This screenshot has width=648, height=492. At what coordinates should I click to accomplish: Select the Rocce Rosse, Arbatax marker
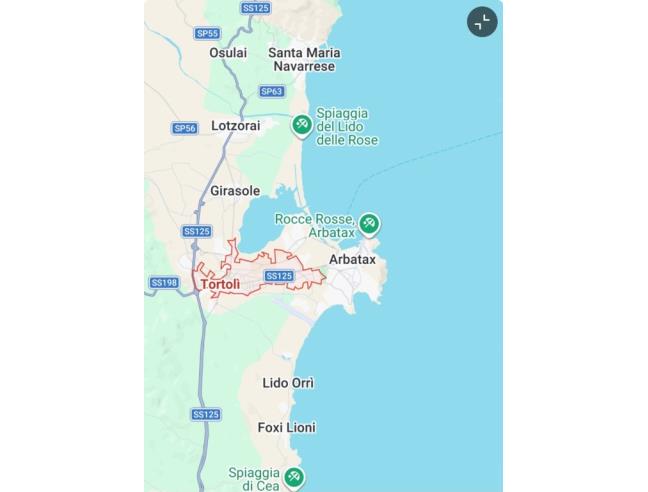pyautogui.click(x=369, y=223)
